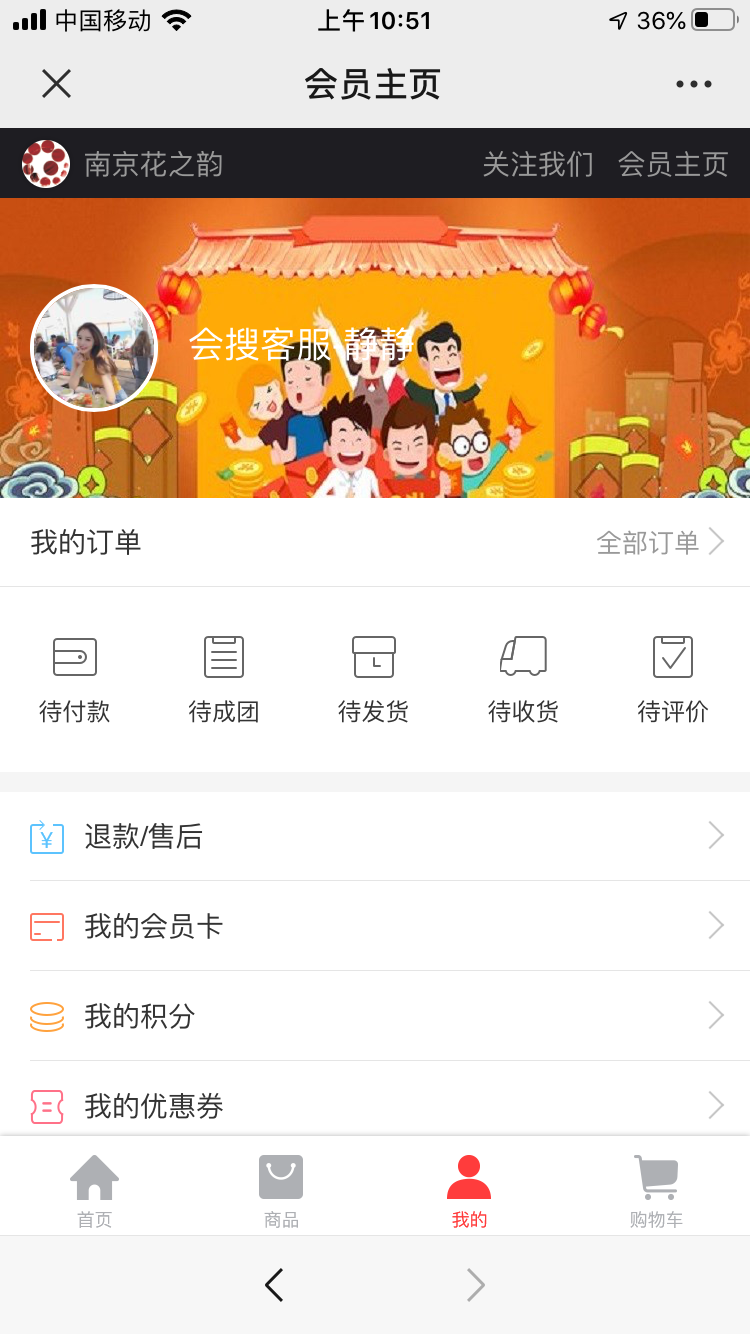750x1334 pixels.
Task: Tap the profile avatar photo
Action: tap(95, 348)
